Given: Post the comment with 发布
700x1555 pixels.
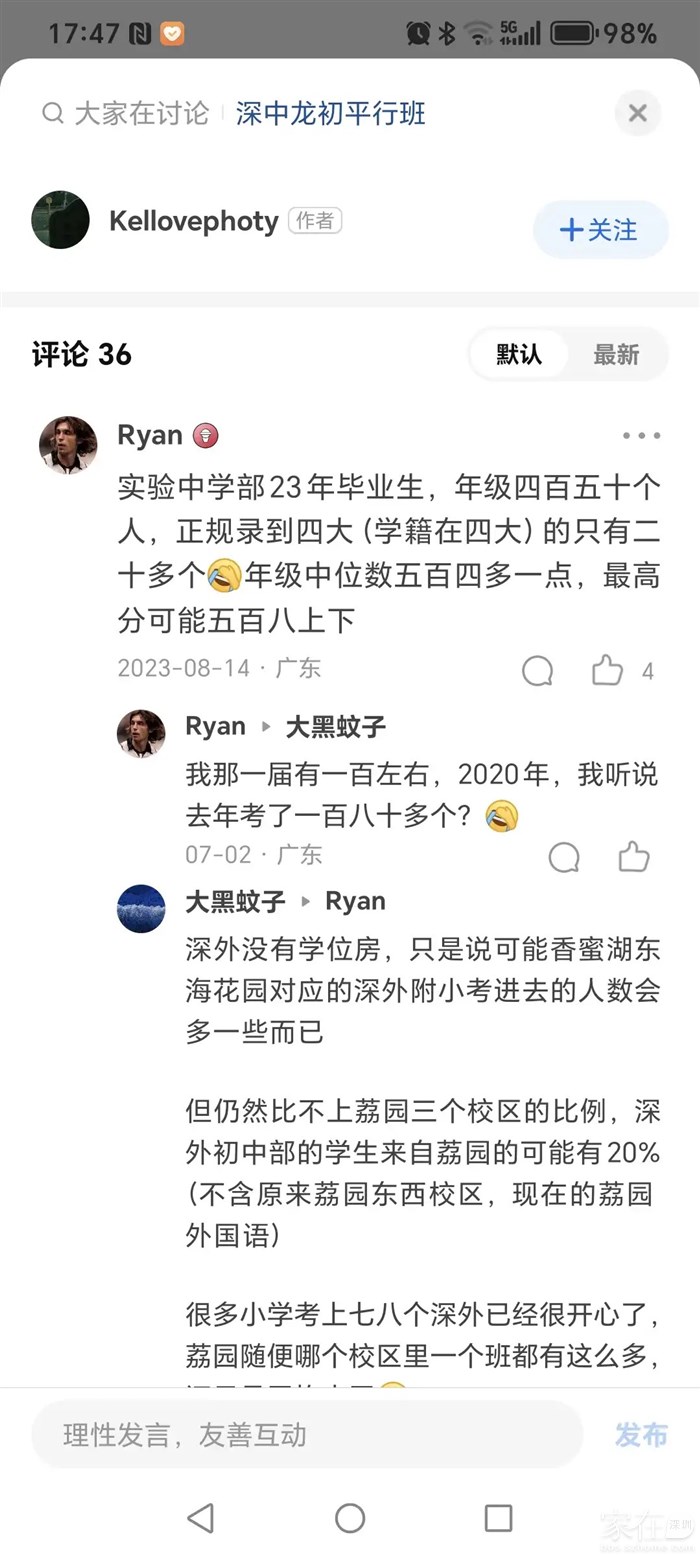Looking at the screenshot, I should pyautogui.click(x=641, y=1435).
